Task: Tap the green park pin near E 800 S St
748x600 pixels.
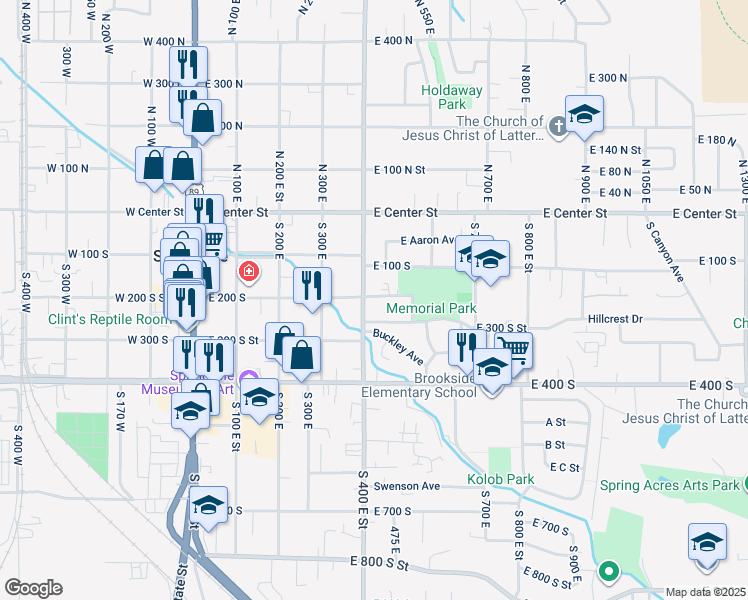Action: tap(608, 572)
